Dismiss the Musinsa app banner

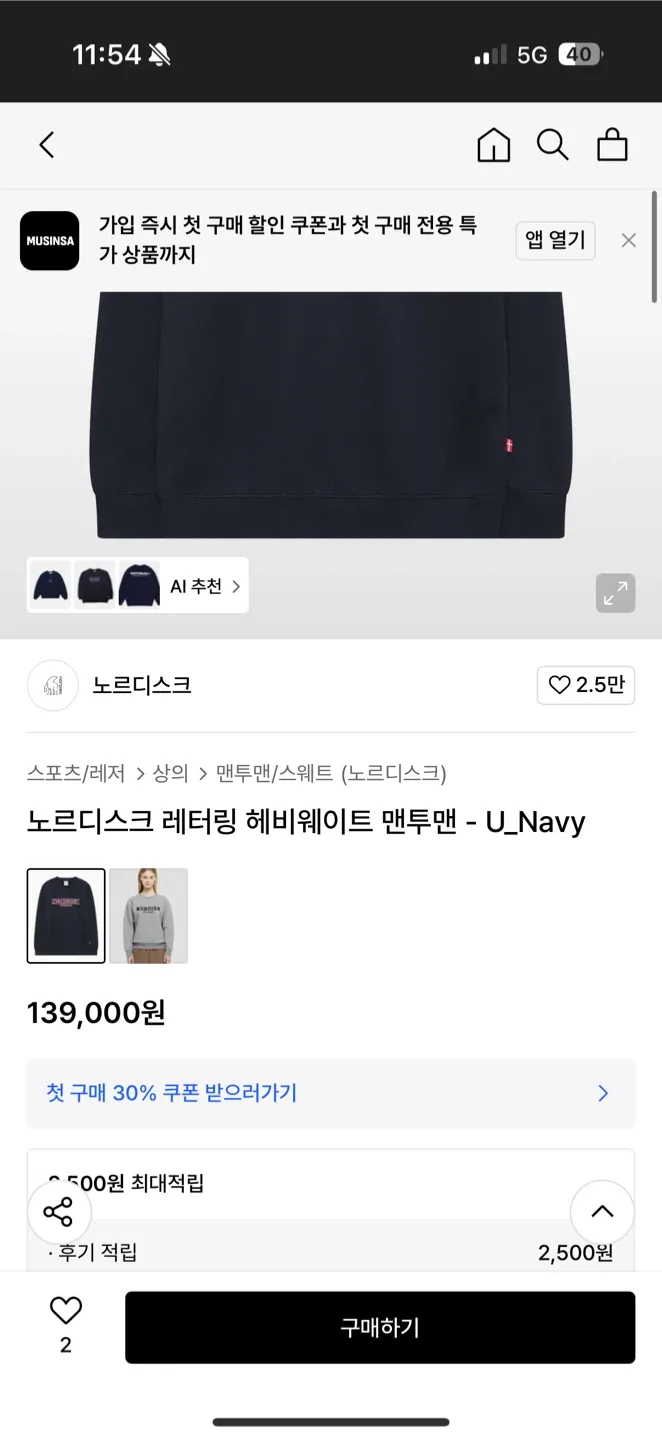tap(628, 241)
